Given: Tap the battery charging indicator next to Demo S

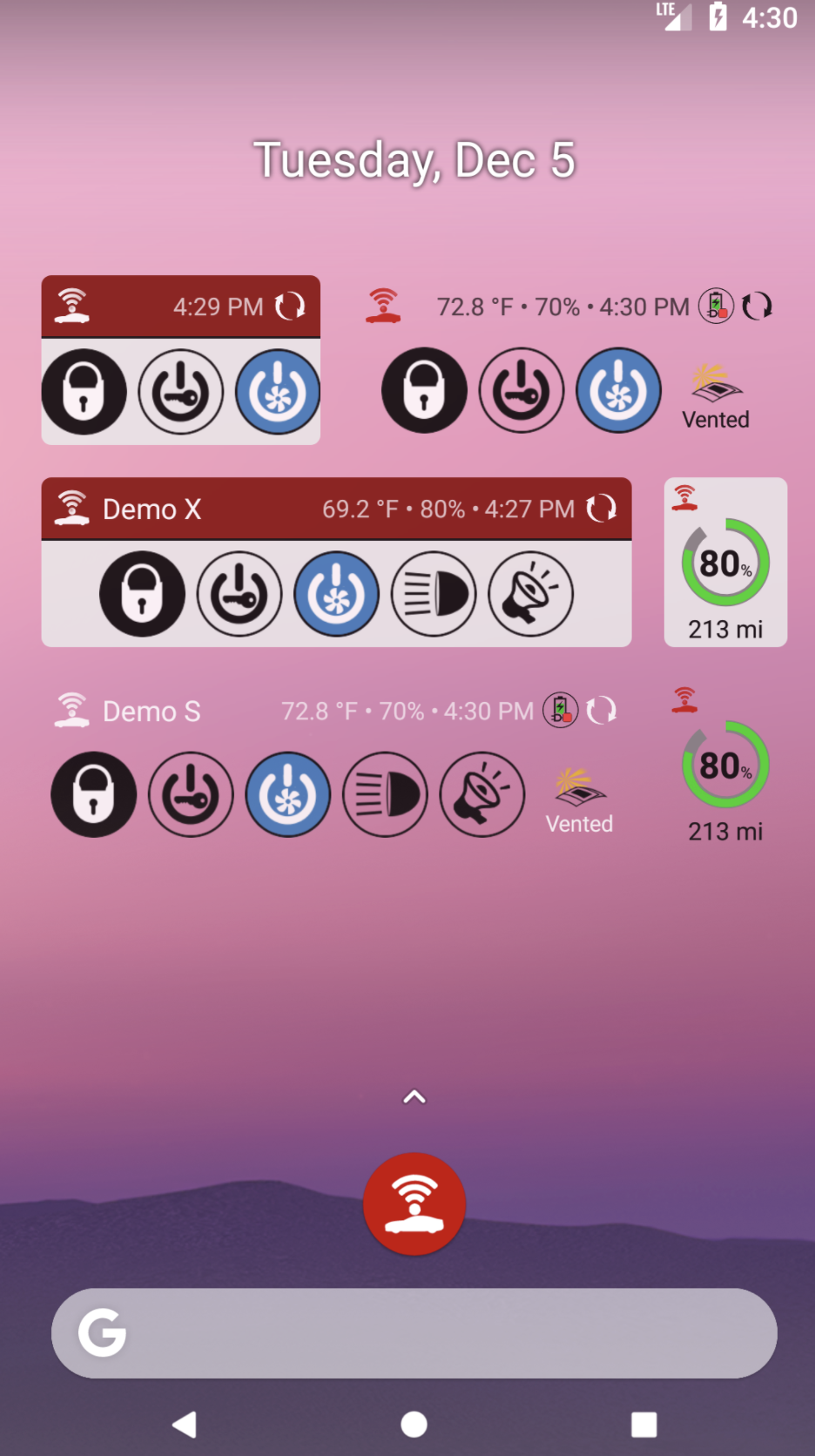Looking at the screenshot, I should (560, 710).
